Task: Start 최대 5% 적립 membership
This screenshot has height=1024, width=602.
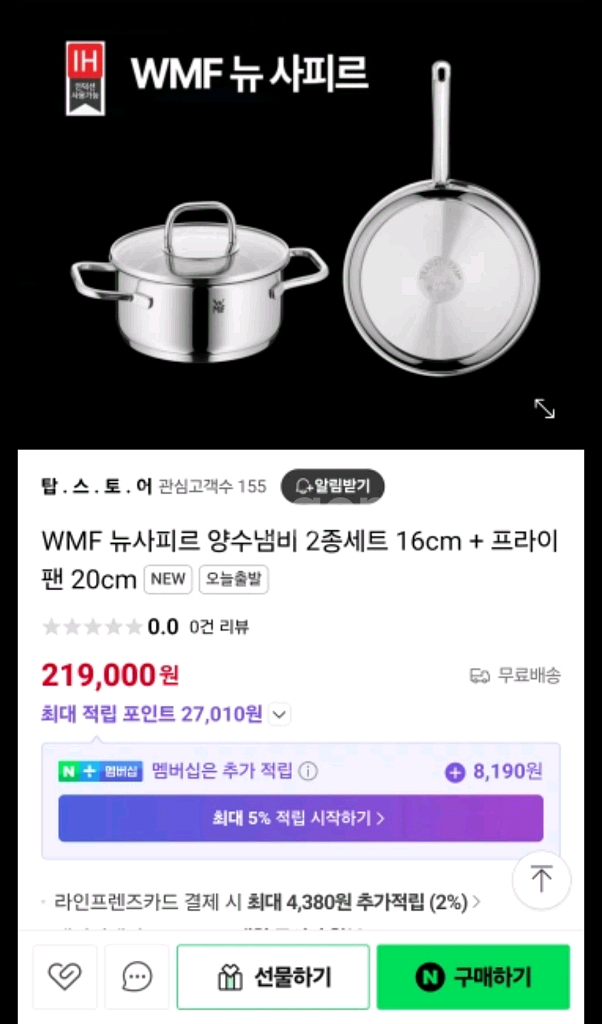Action: coord(300,818)
